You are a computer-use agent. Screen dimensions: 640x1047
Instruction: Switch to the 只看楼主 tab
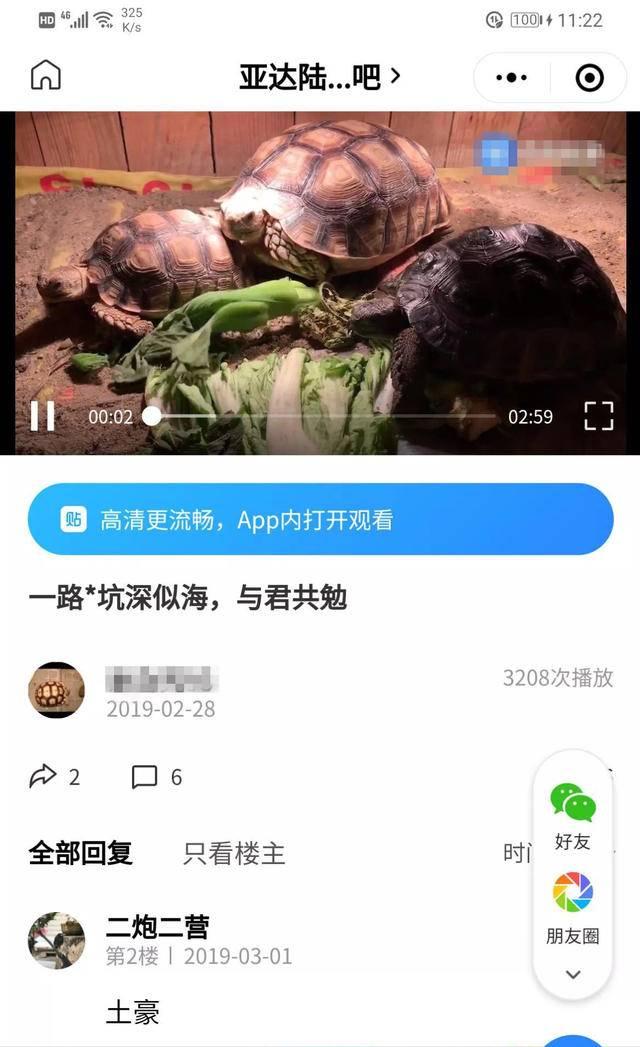pos(234,853)
